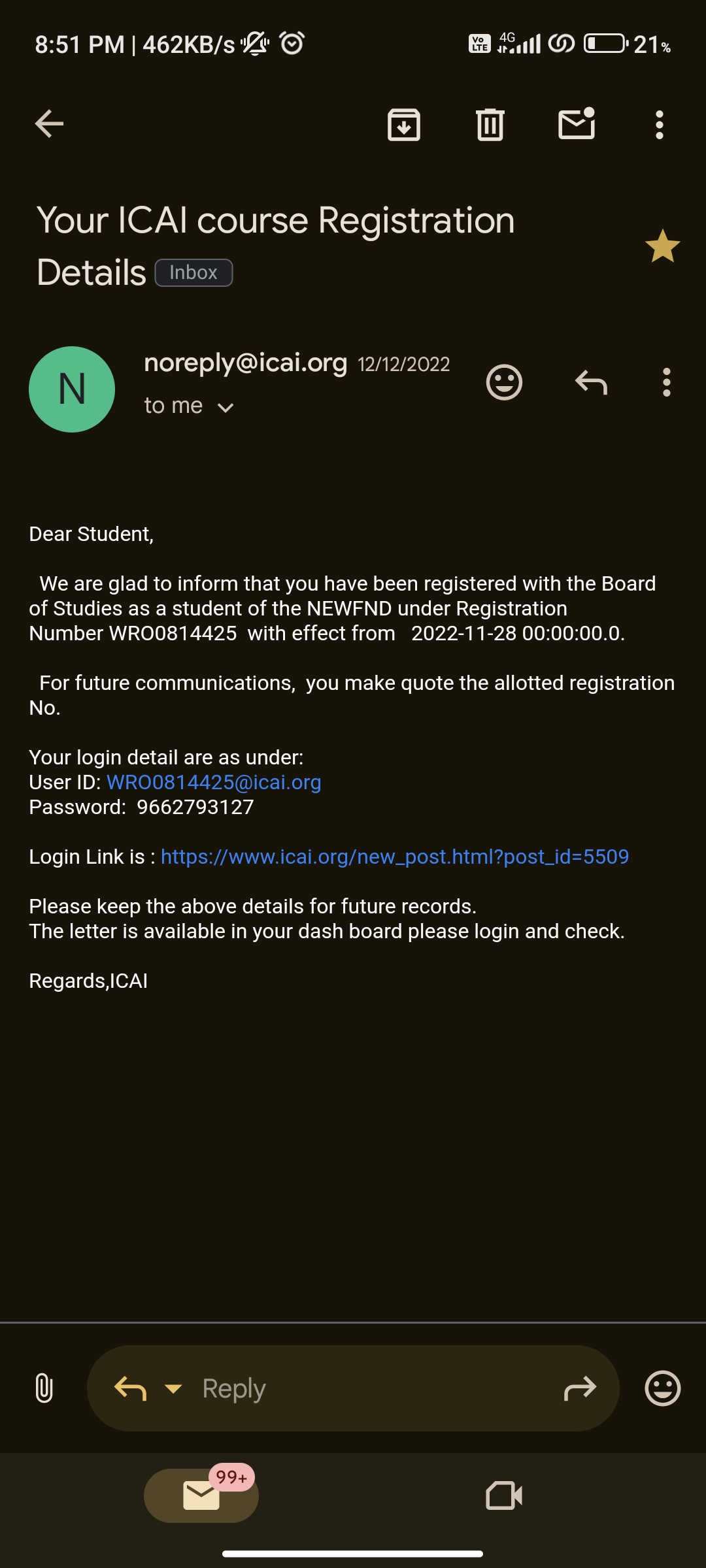Image resolution: width=706 pixels, height=1568 pixels.
Task: Open the WRO0814425@icai.org User ID link
Action: tap(214, 782)
